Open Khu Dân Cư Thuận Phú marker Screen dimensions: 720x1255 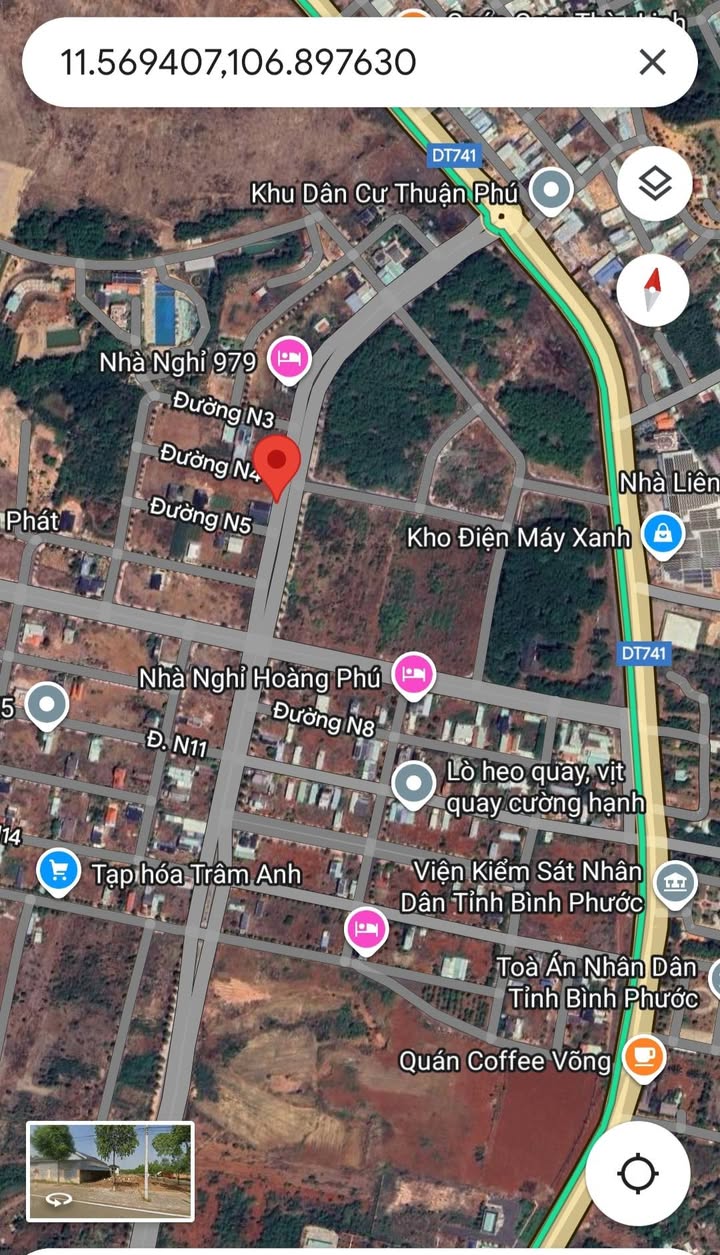click(550, 189)
